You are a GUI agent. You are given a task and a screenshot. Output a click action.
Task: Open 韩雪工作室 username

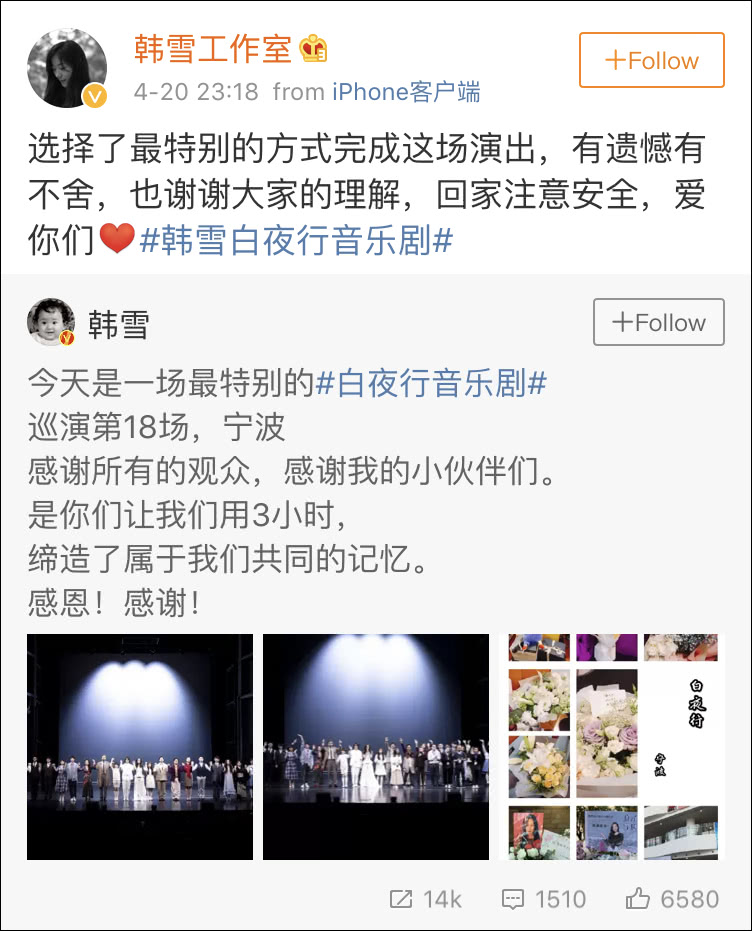(213, 48)
